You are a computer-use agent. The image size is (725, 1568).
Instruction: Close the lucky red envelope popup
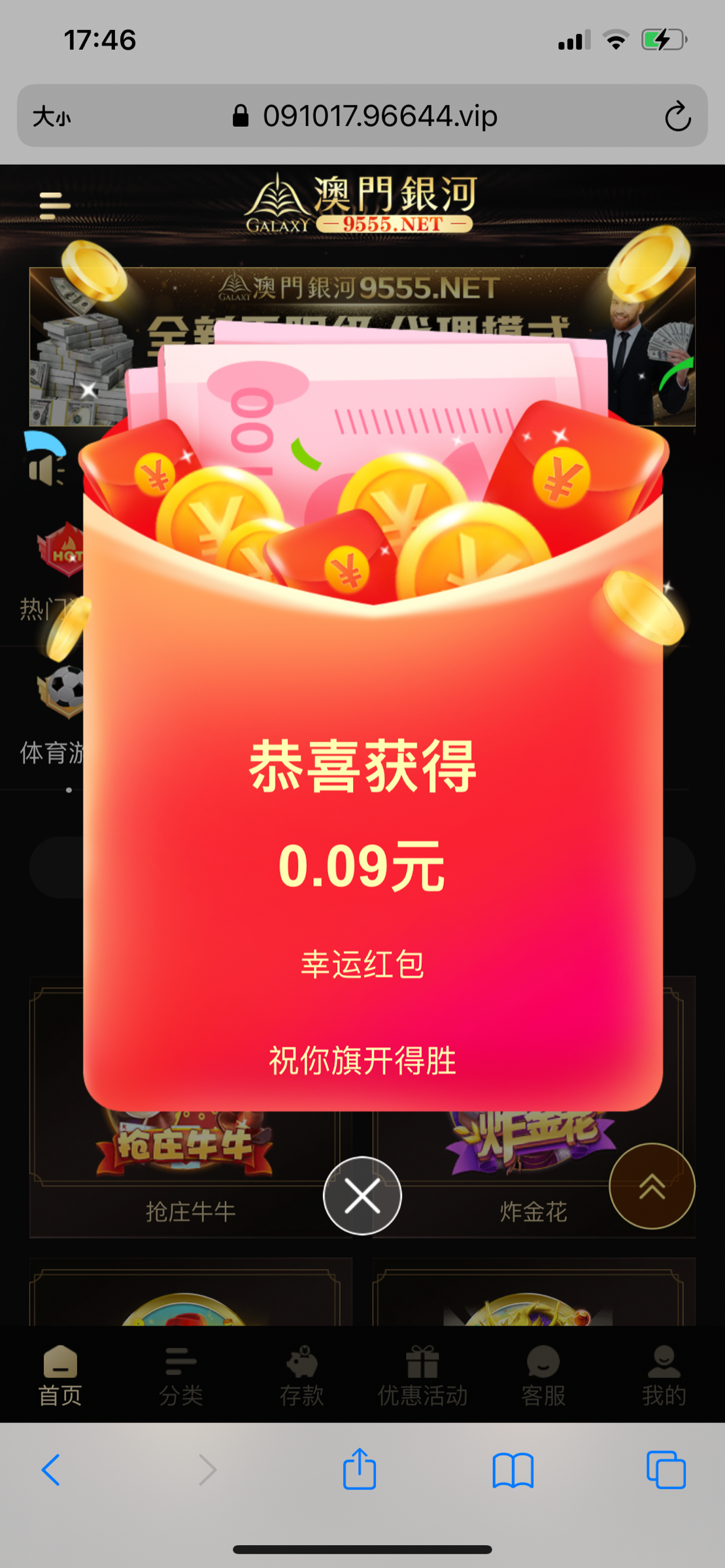tap(362, 1196)
